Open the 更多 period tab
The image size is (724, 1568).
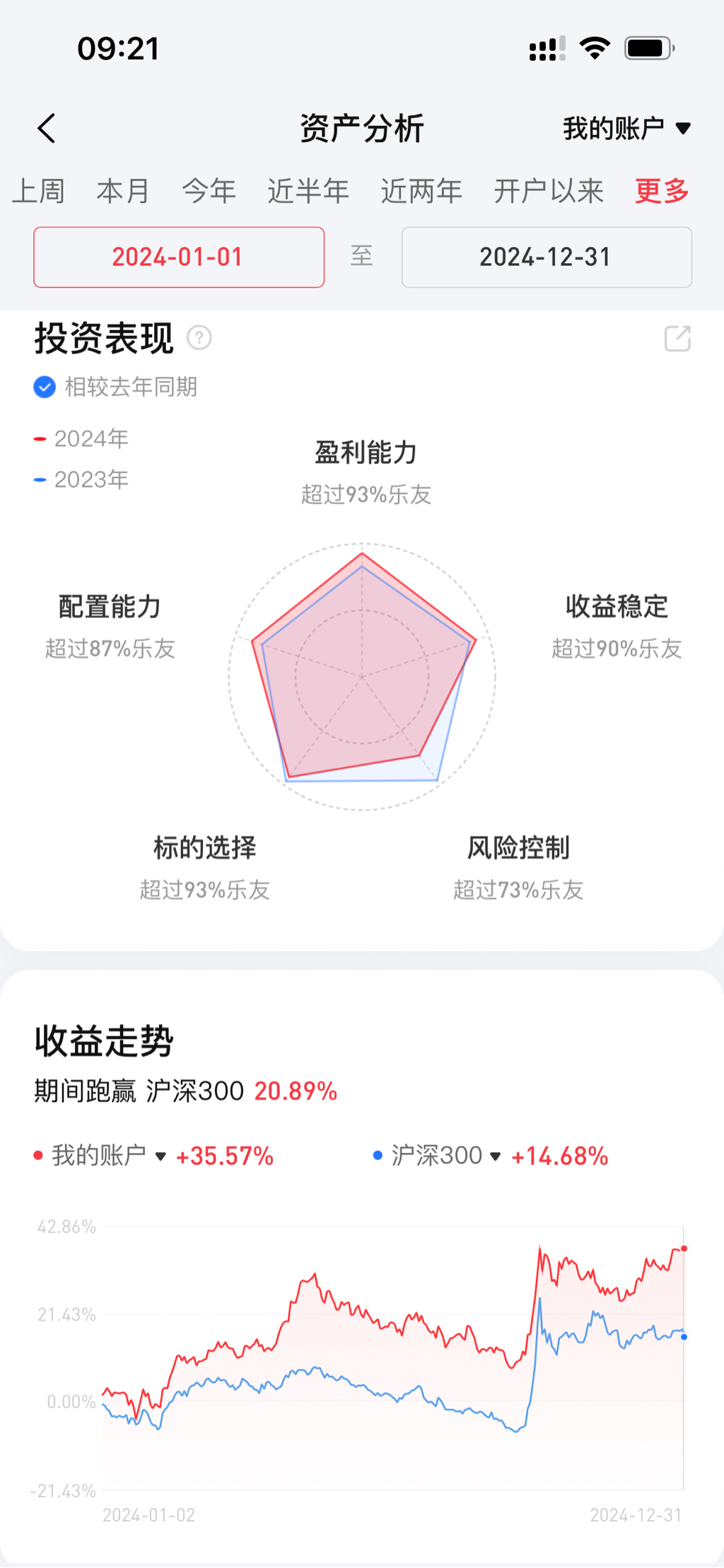(662, 191)
